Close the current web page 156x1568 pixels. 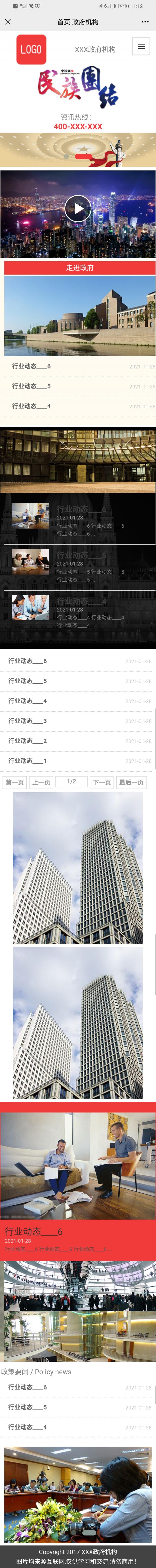(8, 22)
